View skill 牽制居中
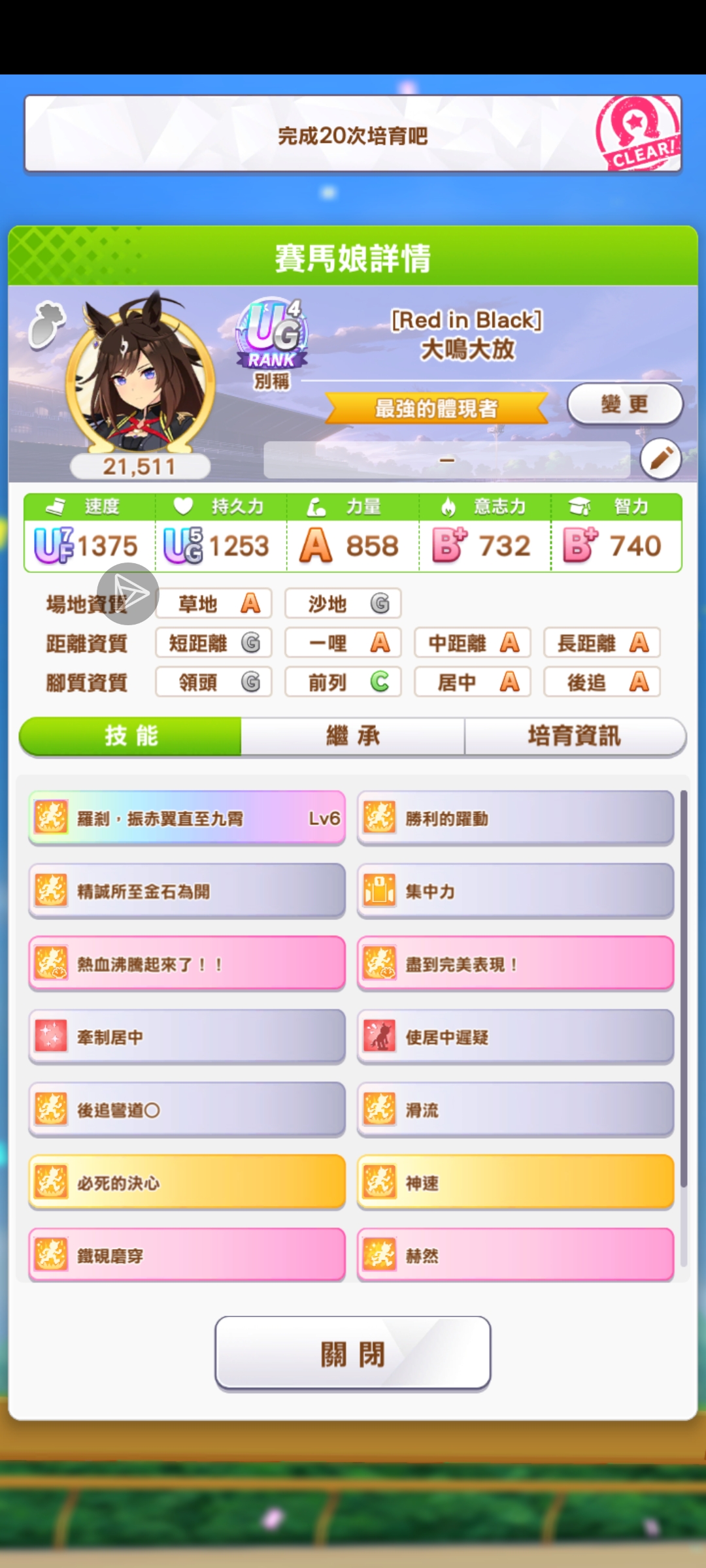The image size is (706, 1568). point(187,1037)
